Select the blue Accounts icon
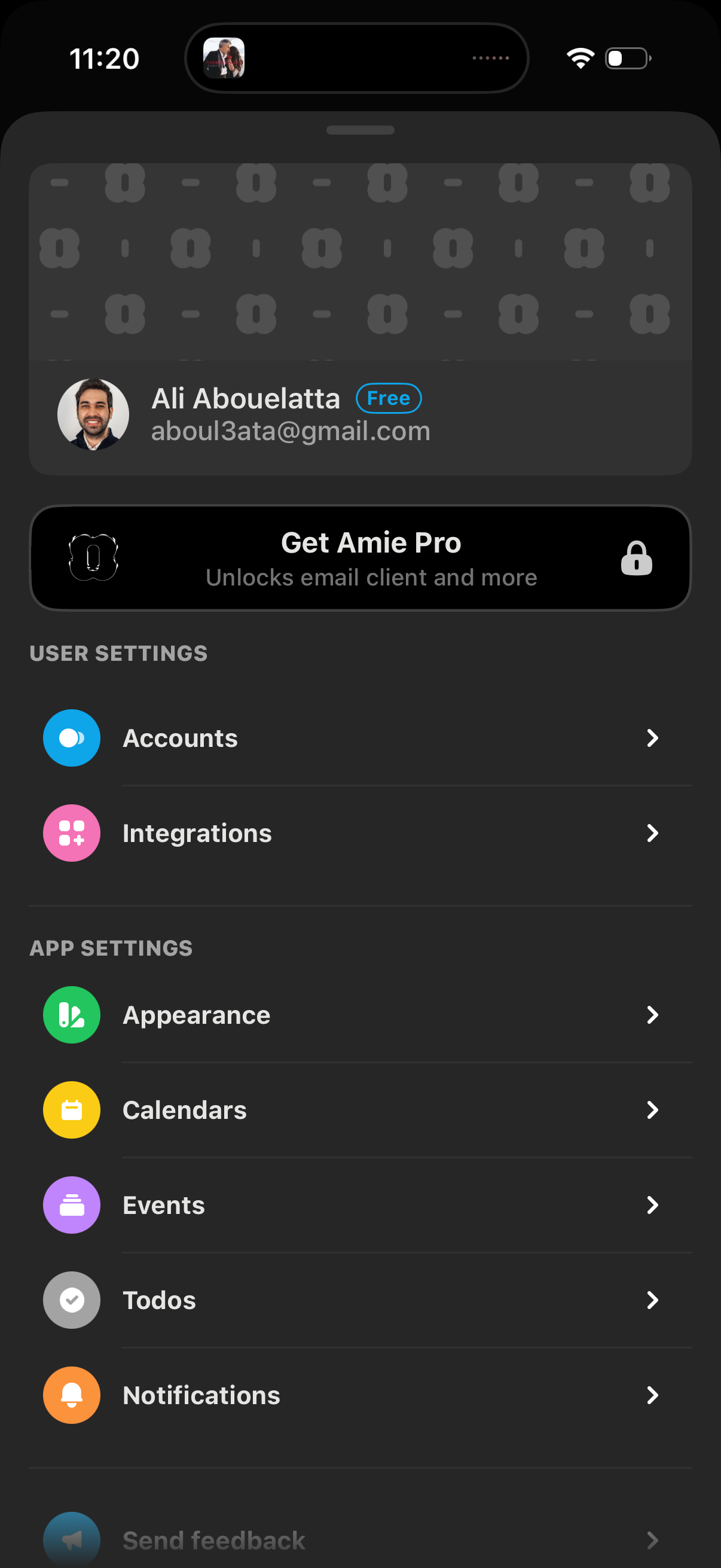This screenshot has width=721, height=1568. (x=71, y=738)
